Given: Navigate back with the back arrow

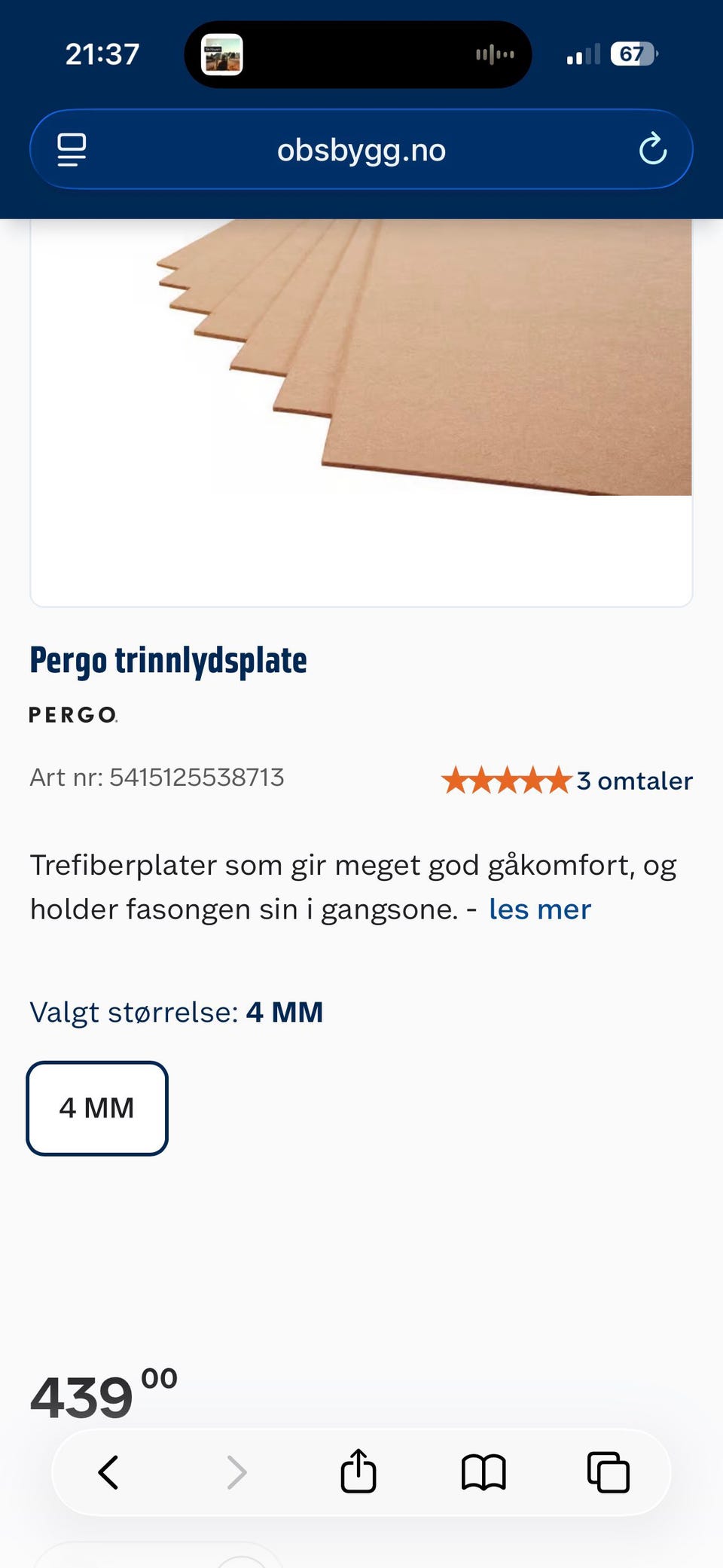Looking at the screenshot, I should pyautogui.click(x=108, y=1471).
